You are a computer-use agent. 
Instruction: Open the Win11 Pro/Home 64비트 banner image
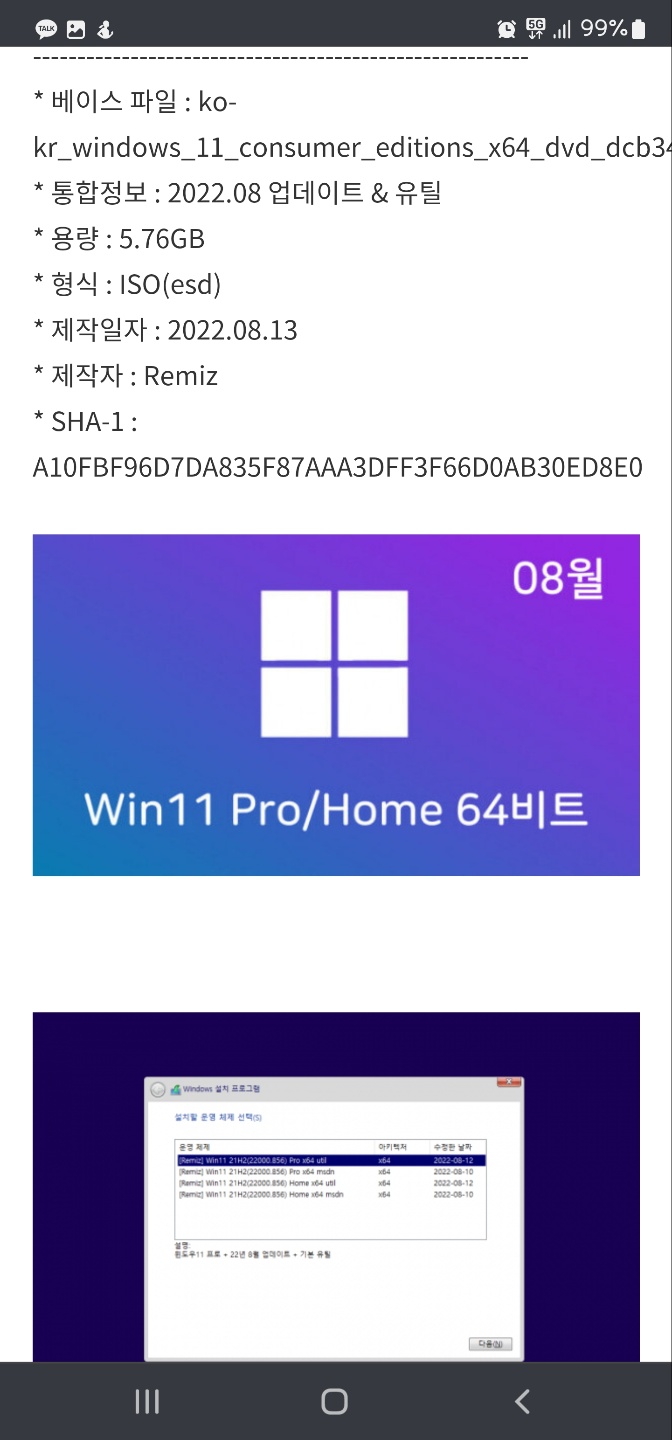(x=336, y=705)
